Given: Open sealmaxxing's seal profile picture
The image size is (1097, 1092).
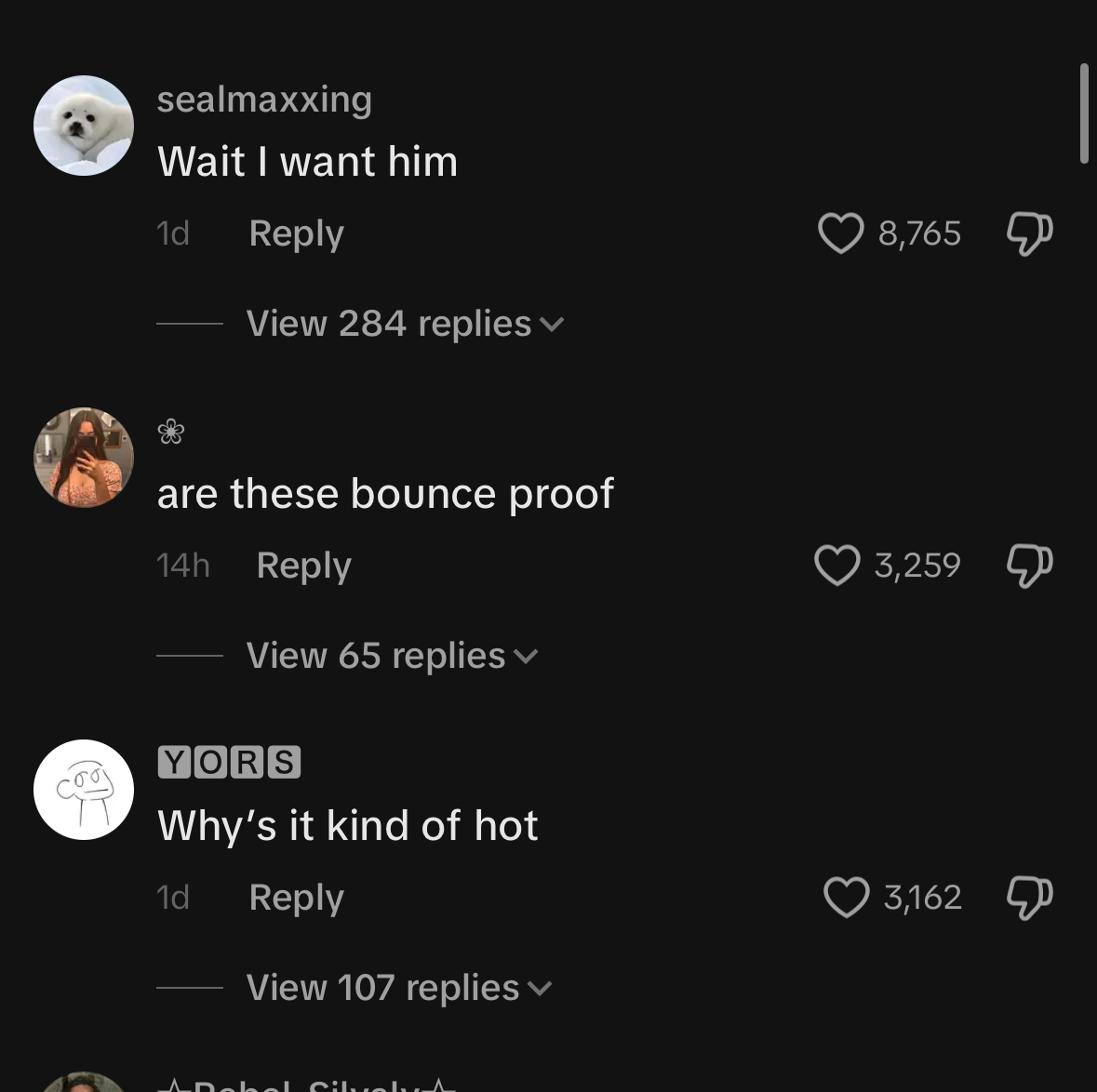Looking at the screenshot, I should [84, 126].
